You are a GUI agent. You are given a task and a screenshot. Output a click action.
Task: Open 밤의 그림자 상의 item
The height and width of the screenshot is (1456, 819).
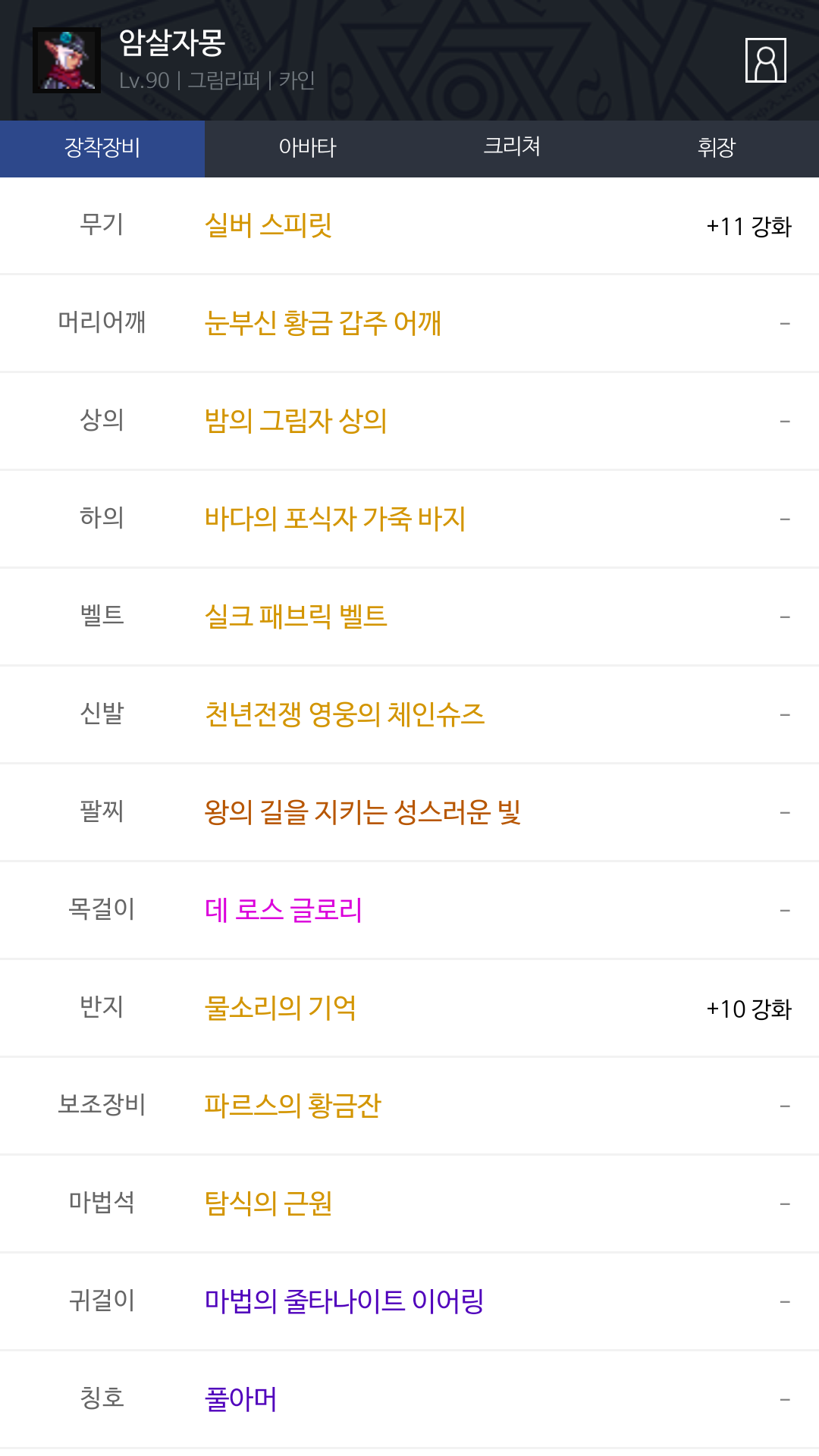coord(296,421)
